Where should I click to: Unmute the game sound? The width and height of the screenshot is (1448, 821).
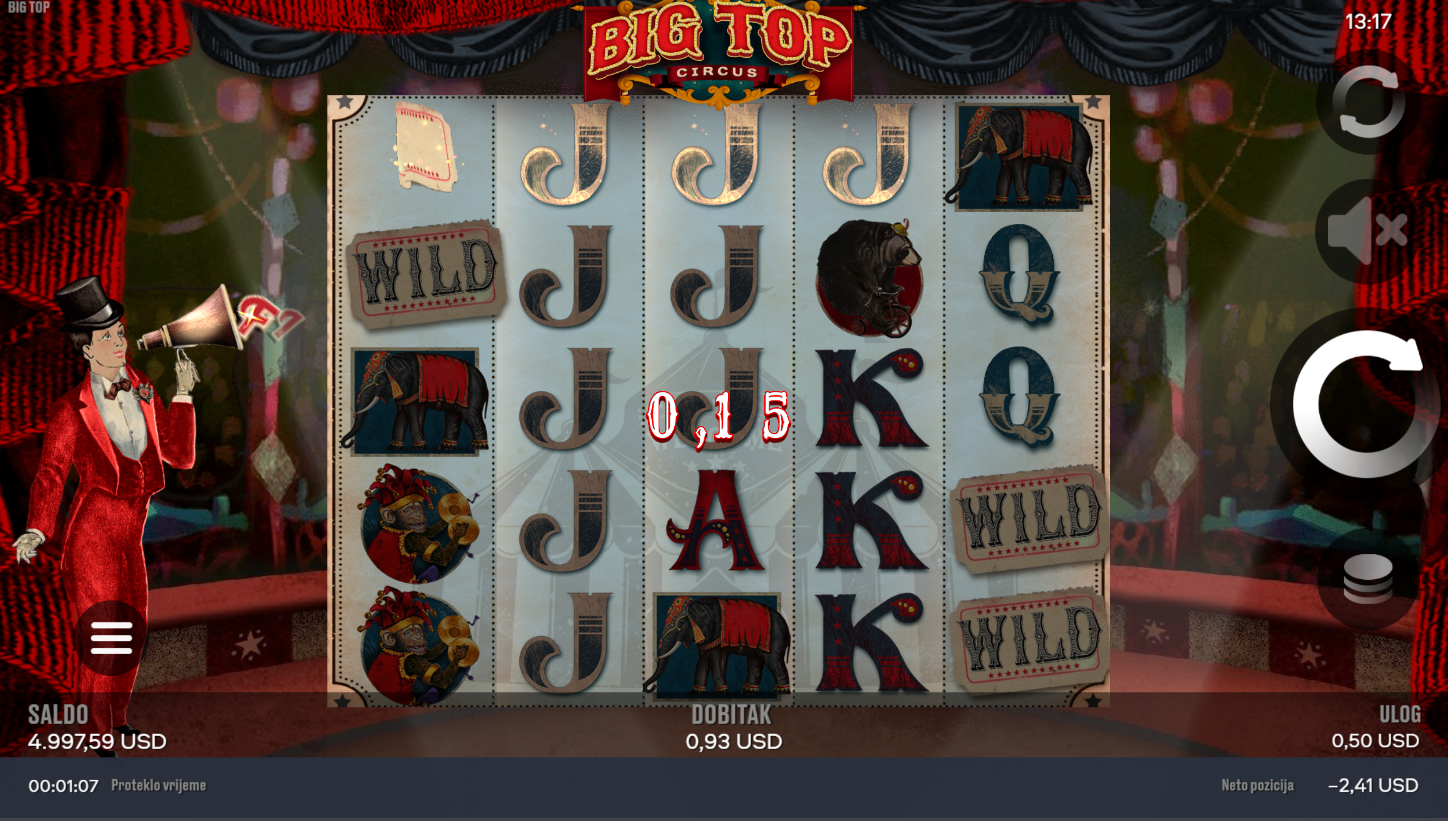point(1366,231)
